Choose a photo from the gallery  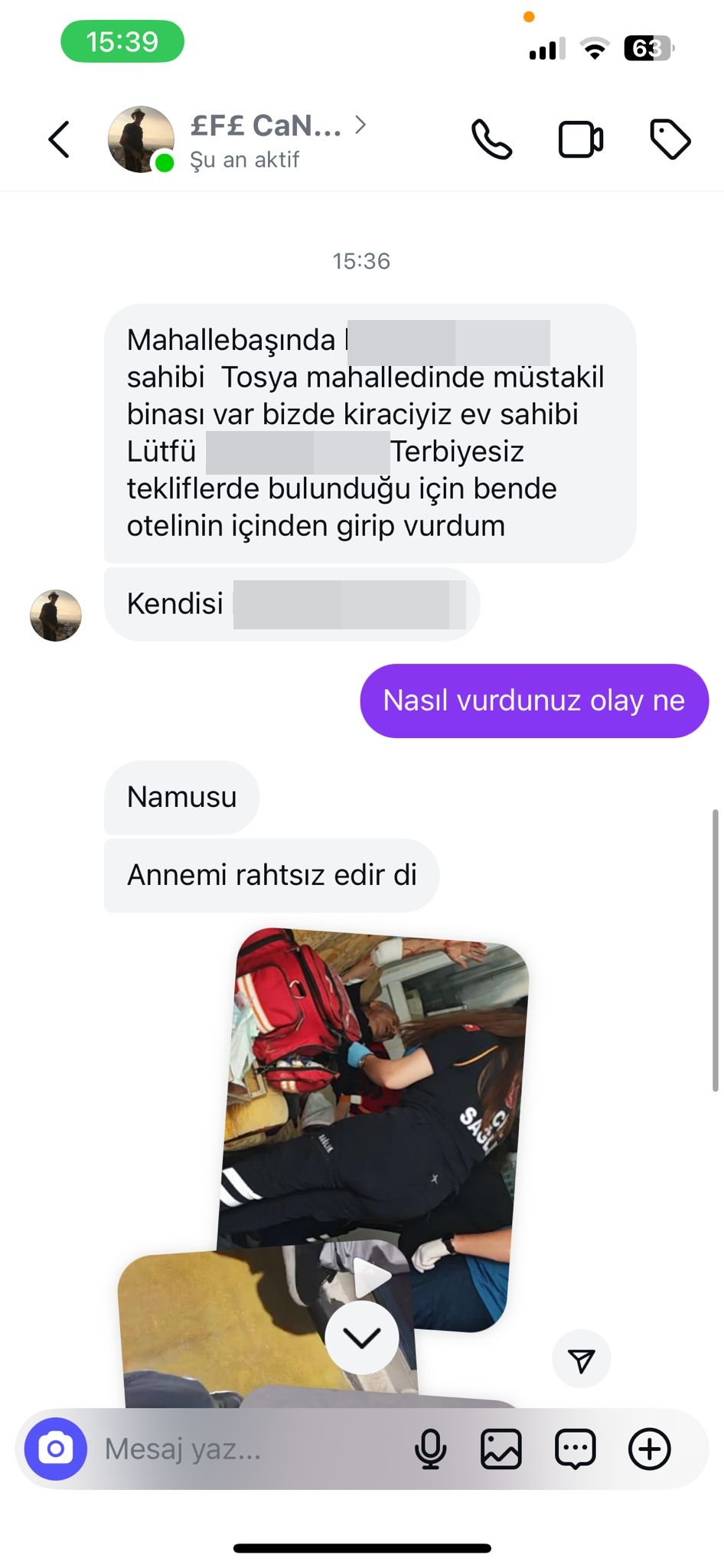[x=501, y=1449]
